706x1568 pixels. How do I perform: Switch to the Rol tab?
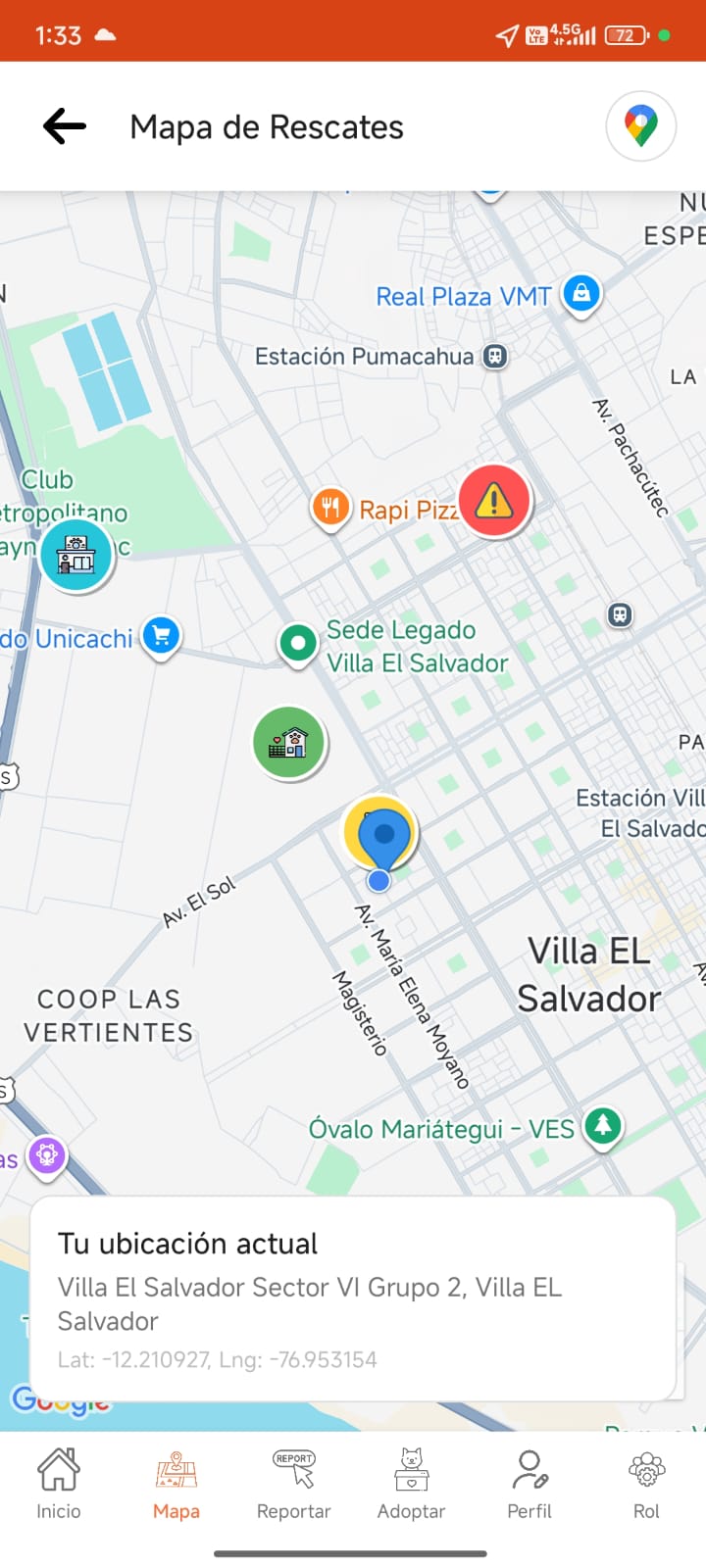click(x=646, y=1485)
